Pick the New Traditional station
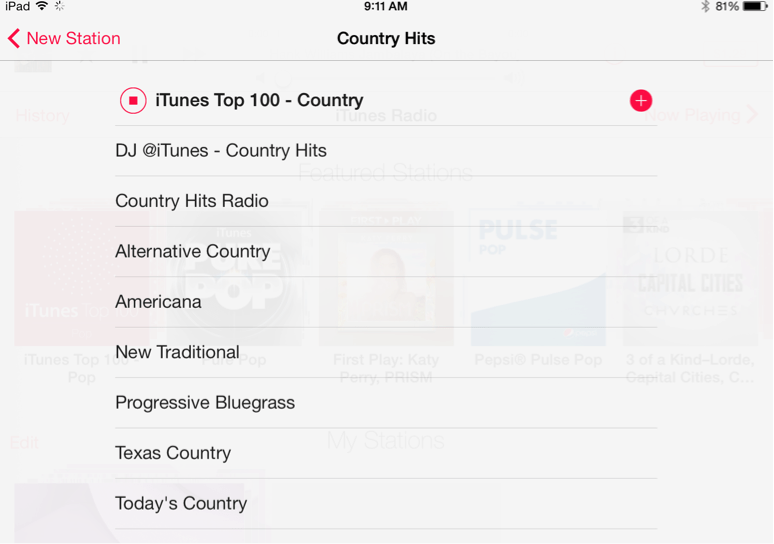 point(177,352)
